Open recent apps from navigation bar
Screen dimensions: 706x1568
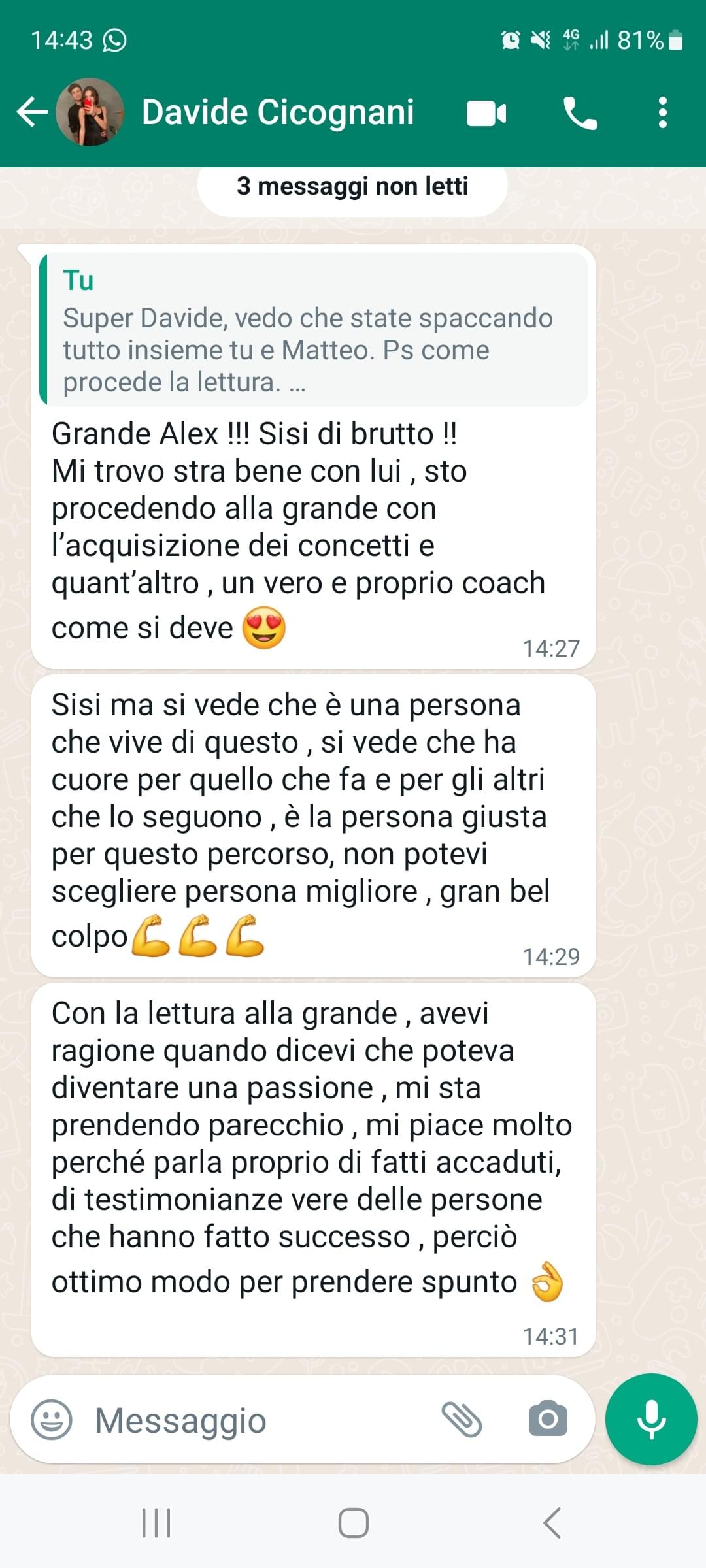pos(156,1523)
